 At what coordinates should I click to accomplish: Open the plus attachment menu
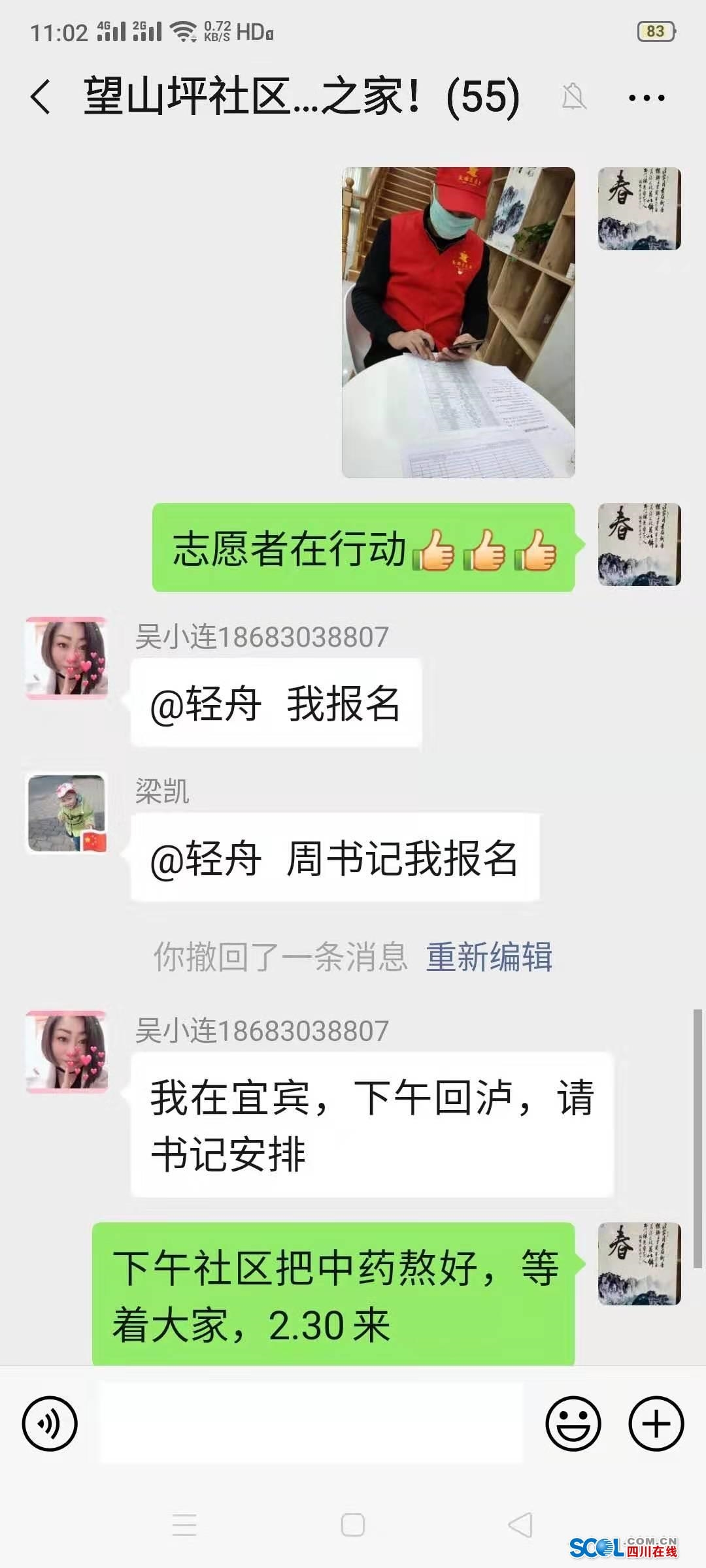point(656,1424)
